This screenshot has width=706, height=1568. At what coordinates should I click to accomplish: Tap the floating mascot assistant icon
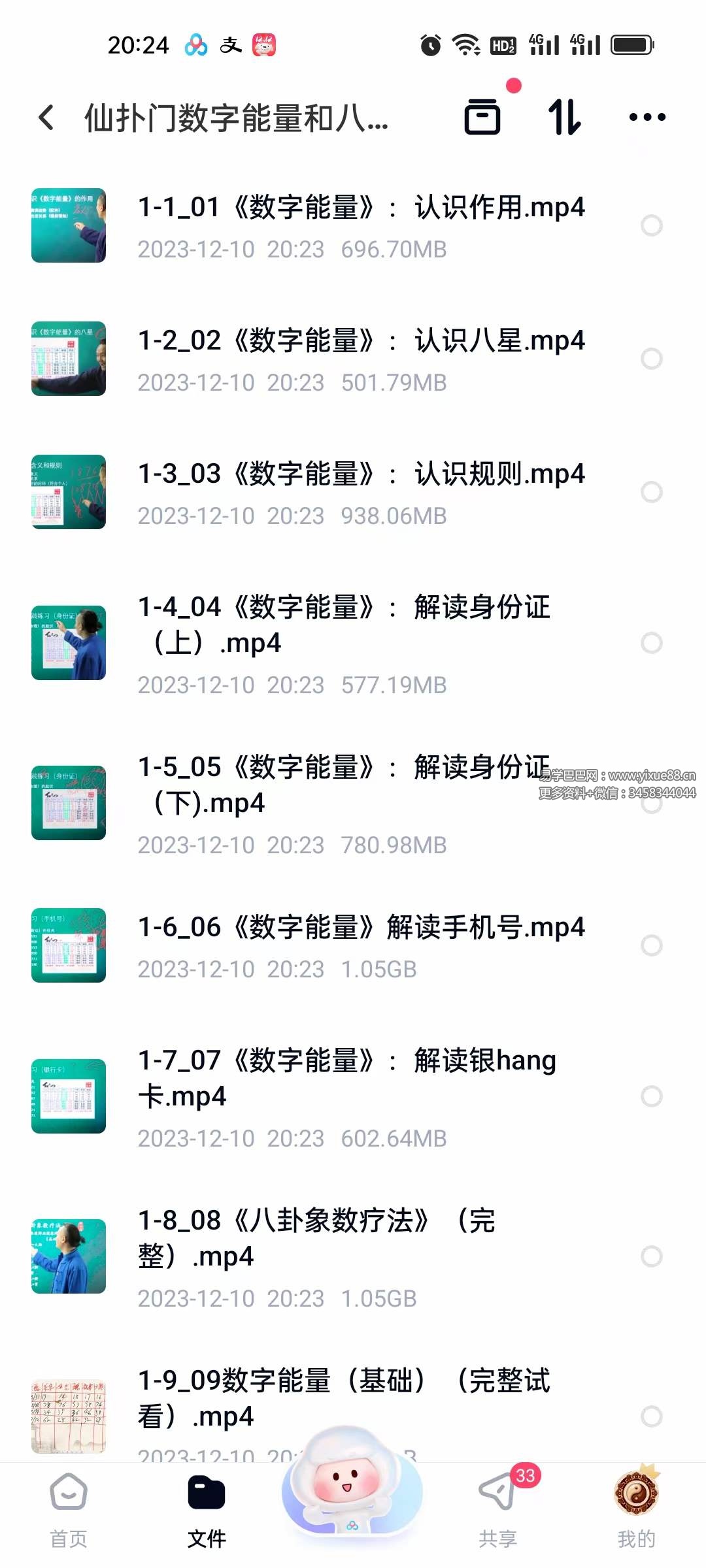(x=351, y=1490)
